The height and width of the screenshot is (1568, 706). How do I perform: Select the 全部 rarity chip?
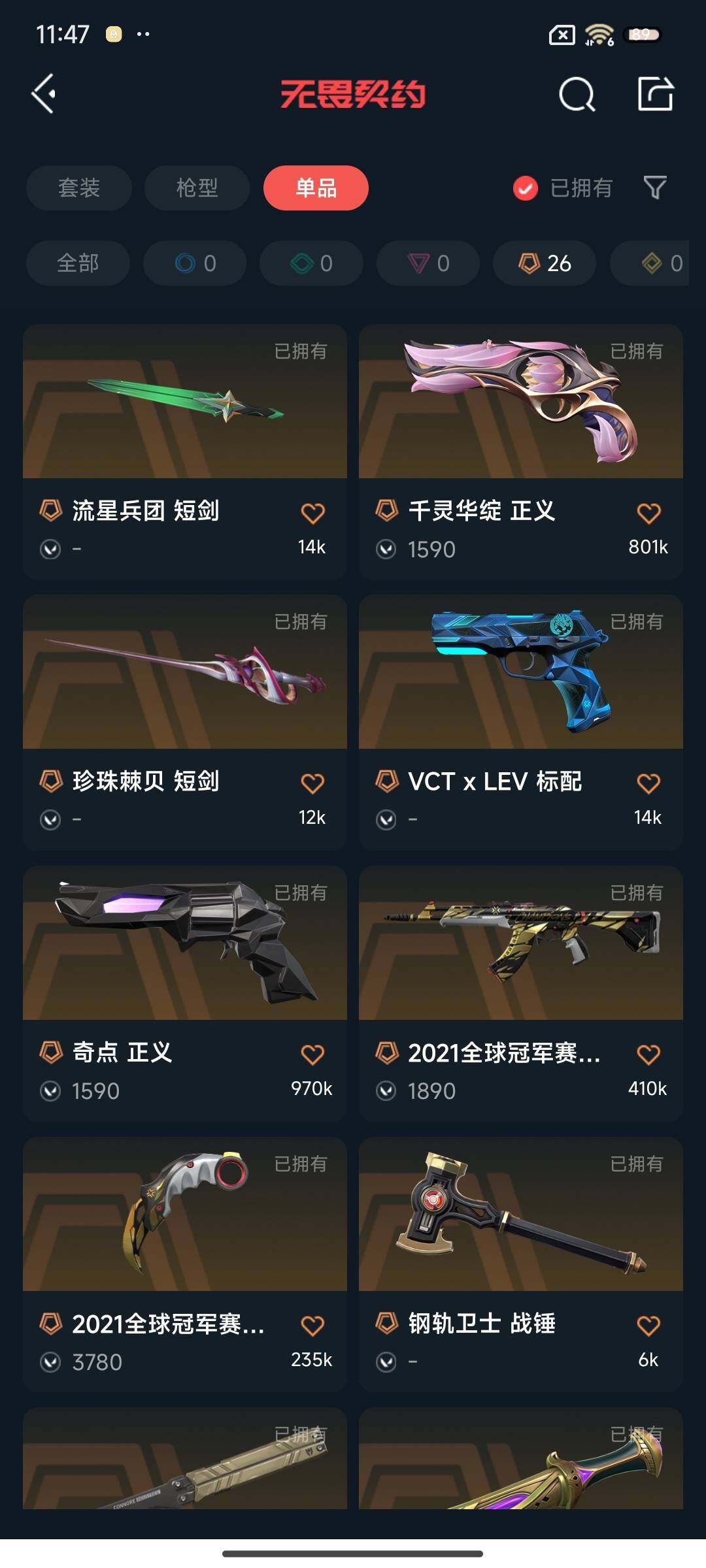tap(78, 263)
